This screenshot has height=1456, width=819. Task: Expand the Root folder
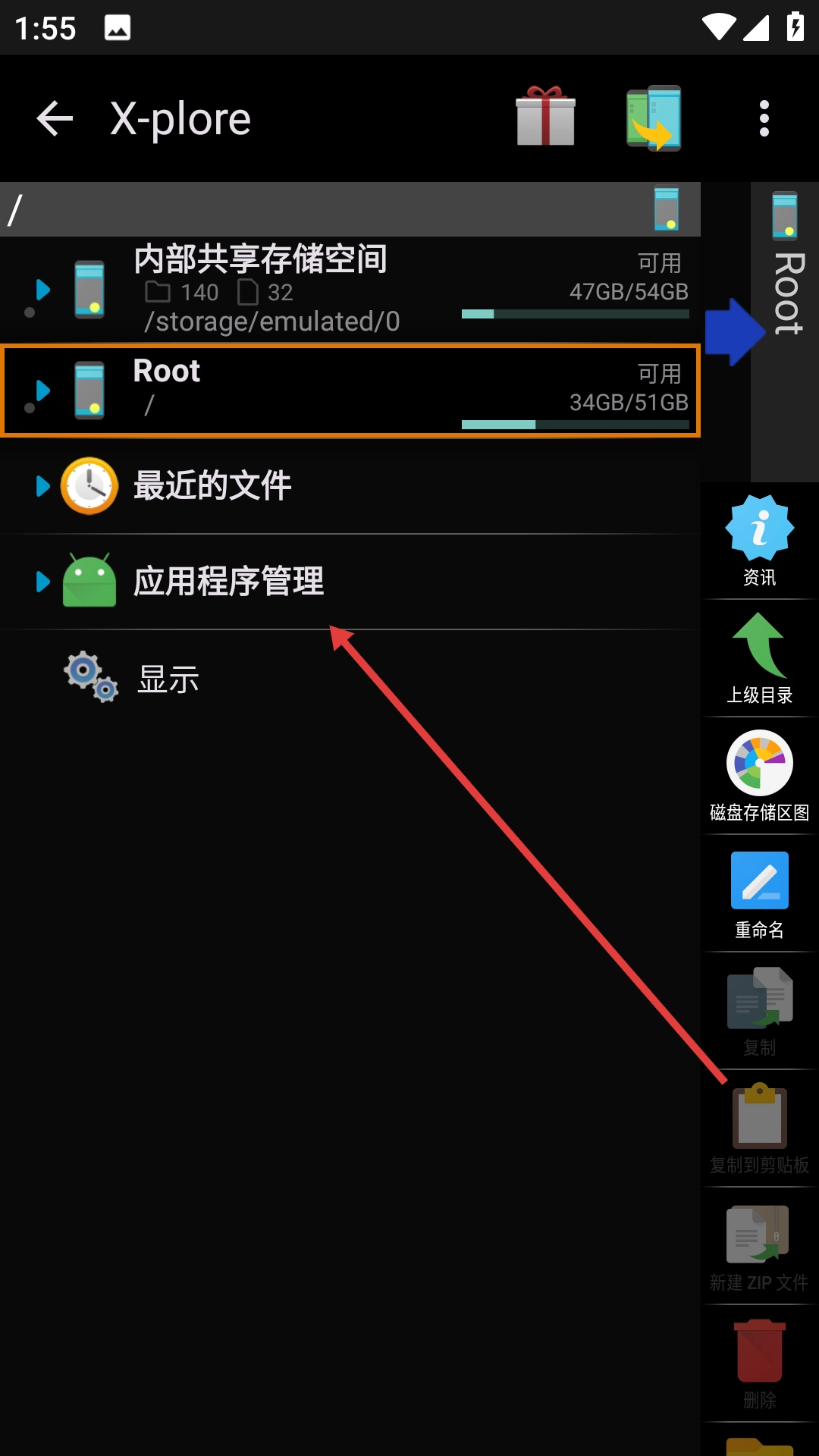[42, 391]
